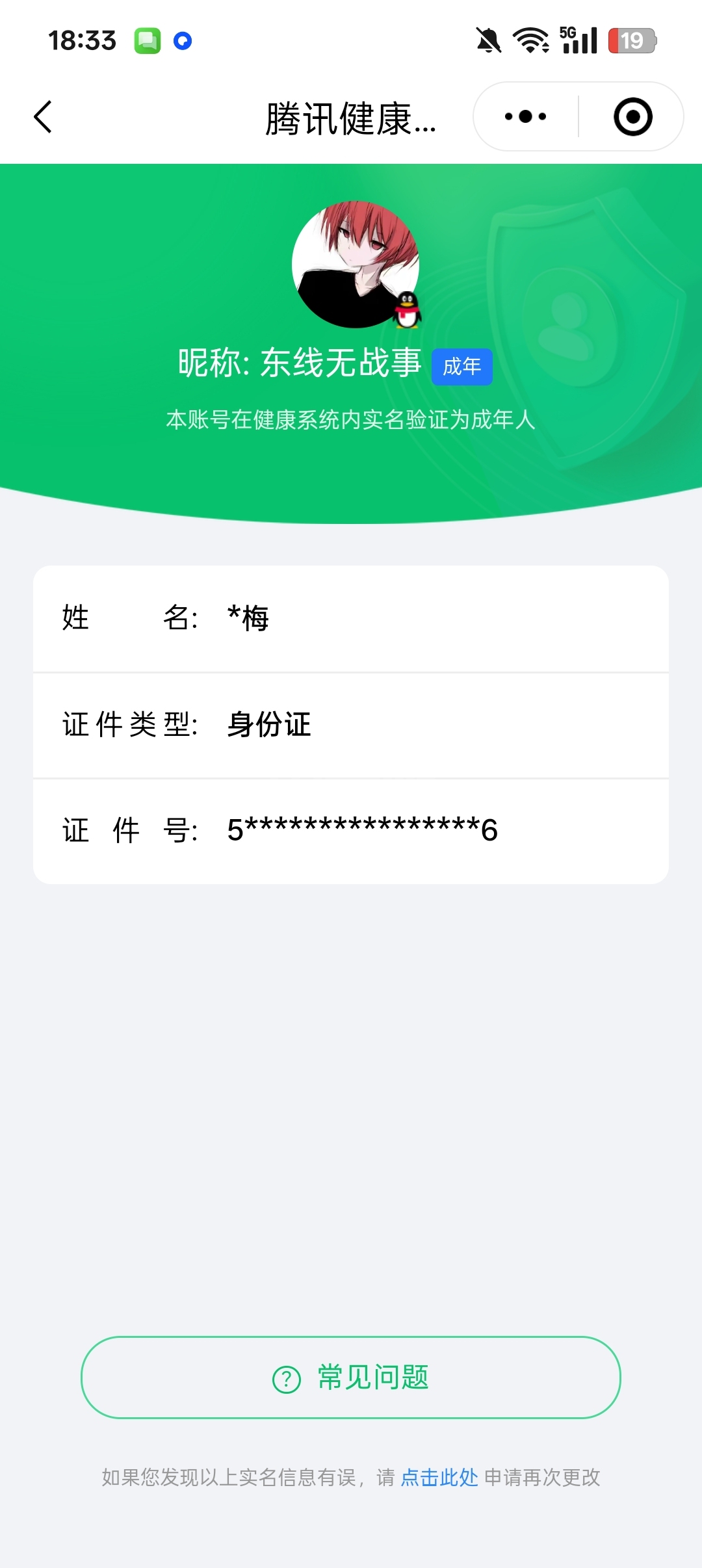The image size is (702, 1568).
Task: Tap the 点击此处 link to request changes
Action: pyautogui.click(x=439, y=1478)
